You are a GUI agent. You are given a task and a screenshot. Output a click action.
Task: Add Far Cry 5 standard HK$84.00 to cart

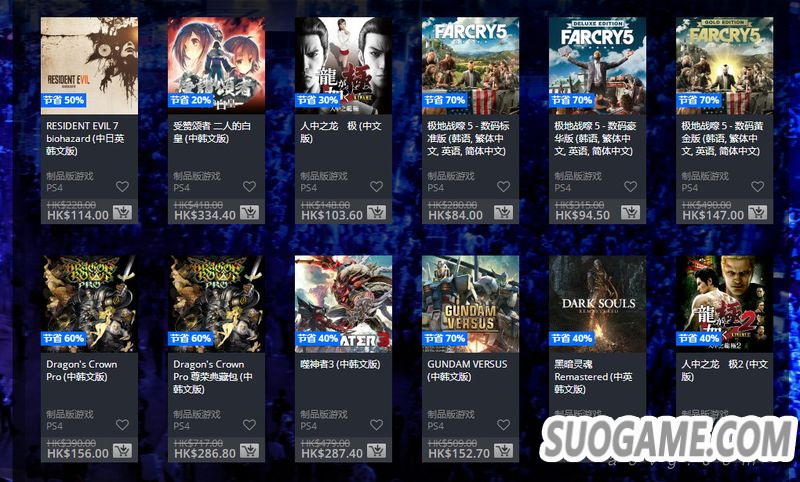[x=503, y=213]
